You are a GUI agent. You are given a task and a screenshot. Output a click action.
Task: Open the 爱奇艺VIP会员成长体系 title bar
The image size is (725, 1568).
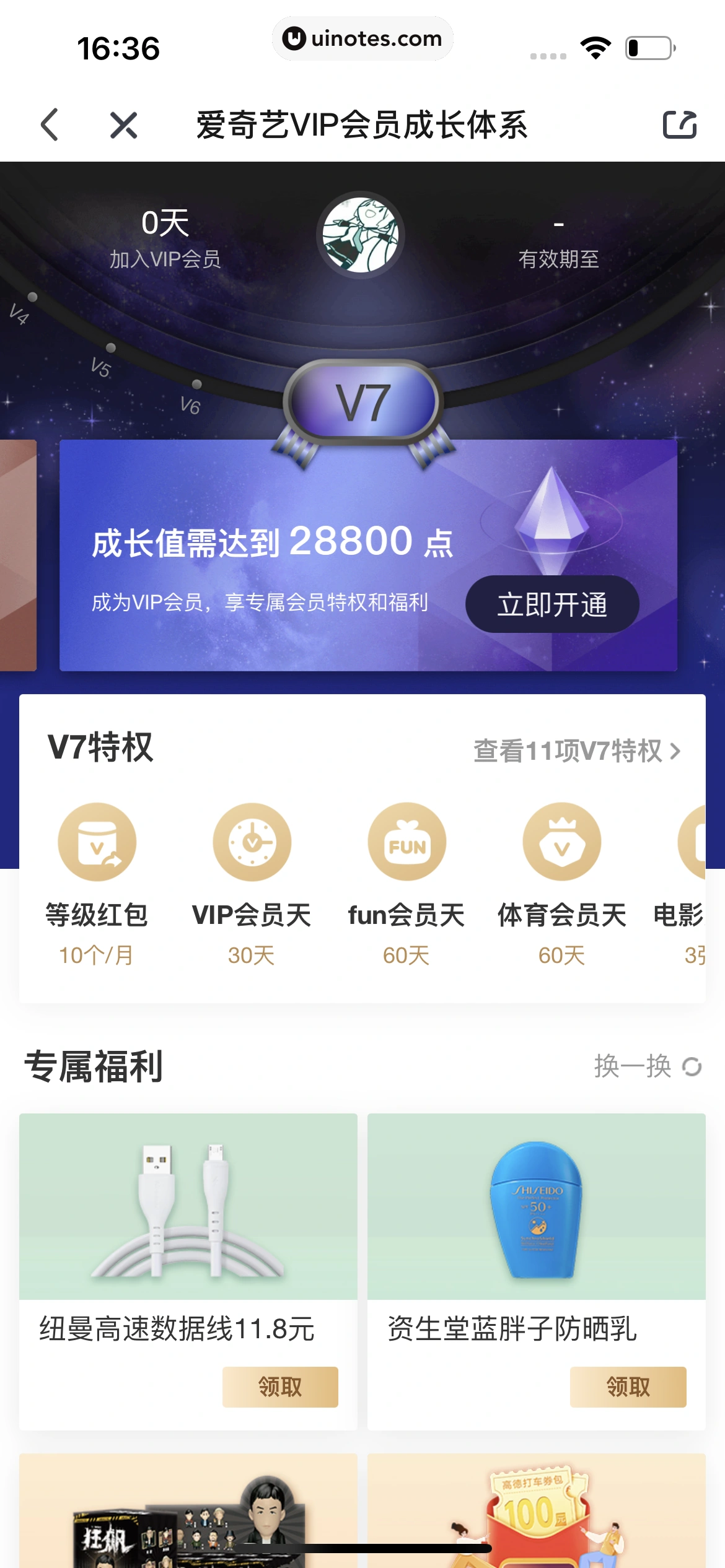click(362, 125)
